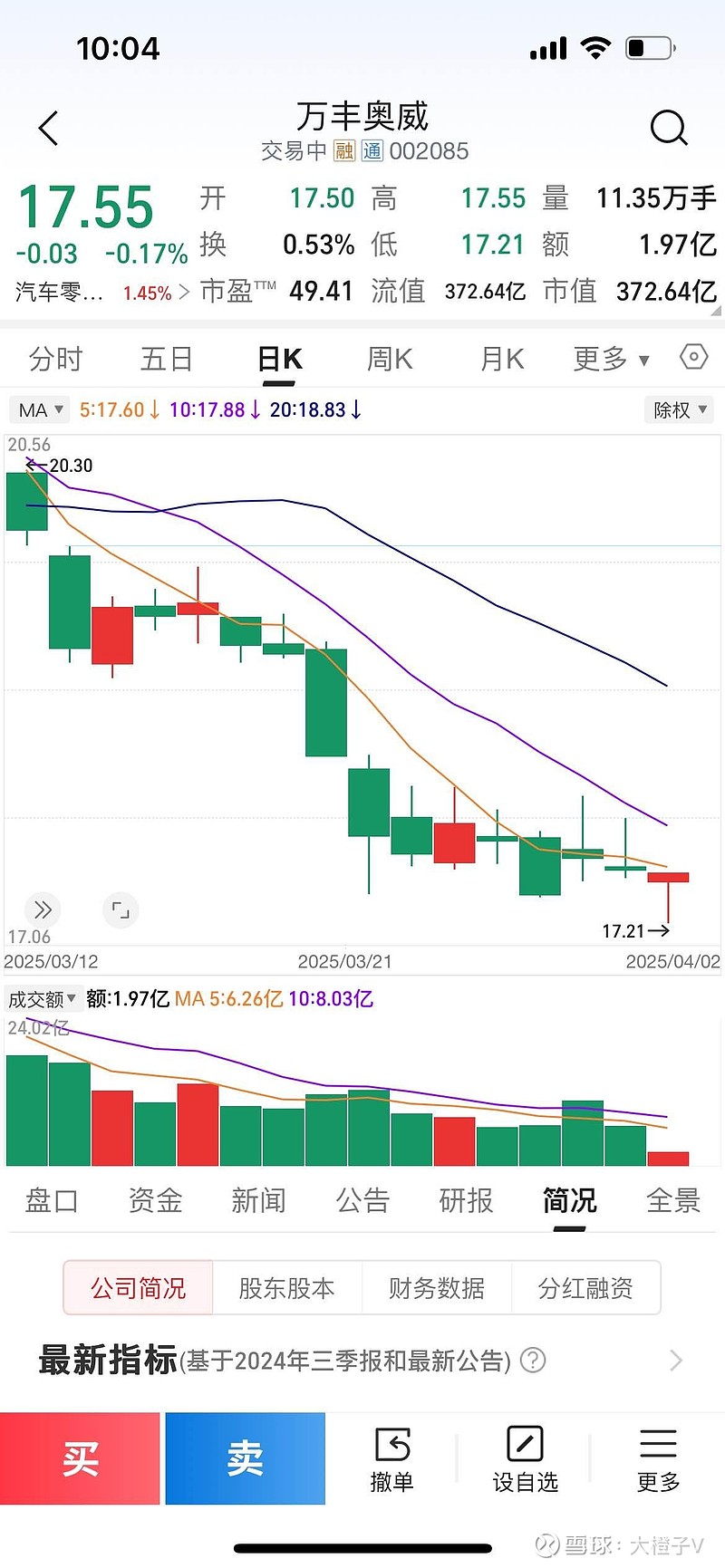Open the 资金 funds tab

point(154,1200)
